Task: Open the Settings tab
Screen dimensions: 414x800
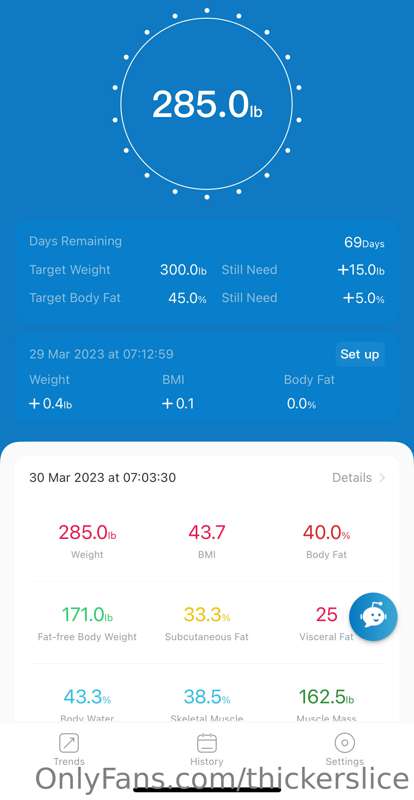Action: (345, 749)
